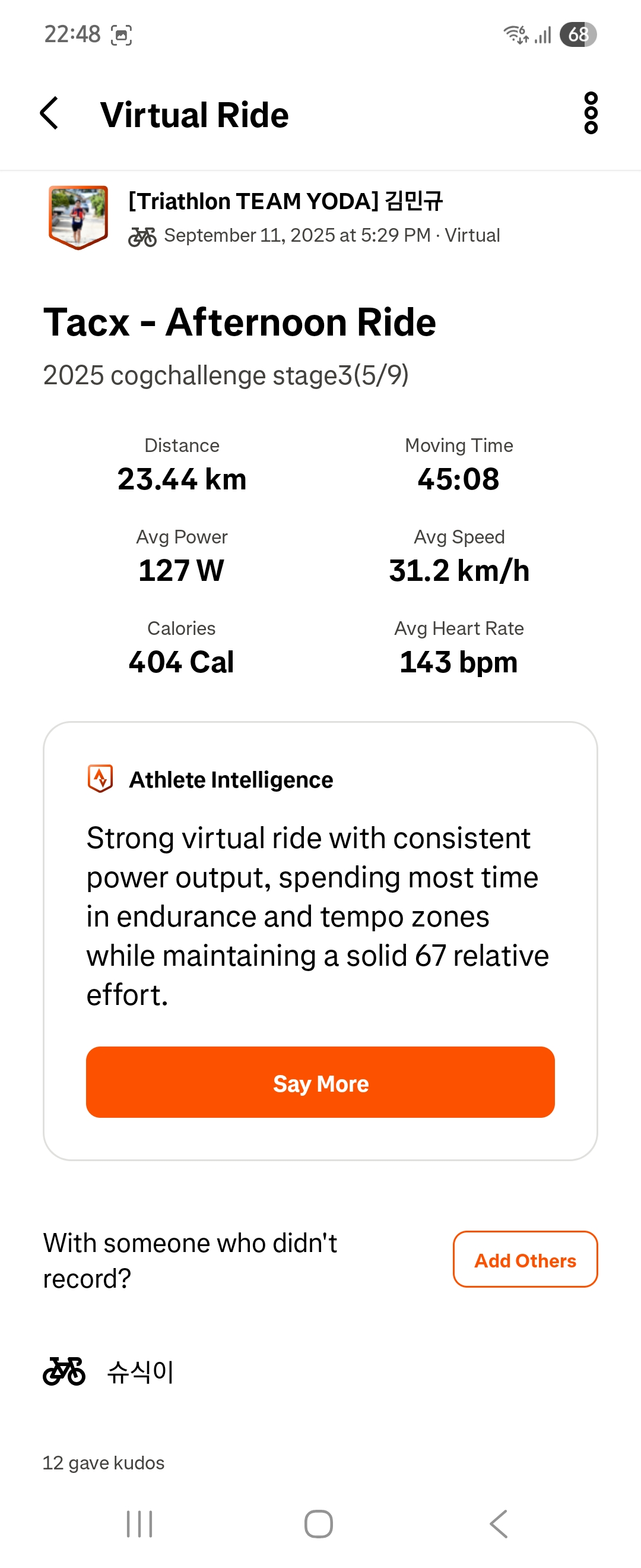Image resolution: width=641 pixels, height=1568 pixels.
Task: Open the [Triathlon TEAM YODA] athlete name
Action: click(285, 201)
